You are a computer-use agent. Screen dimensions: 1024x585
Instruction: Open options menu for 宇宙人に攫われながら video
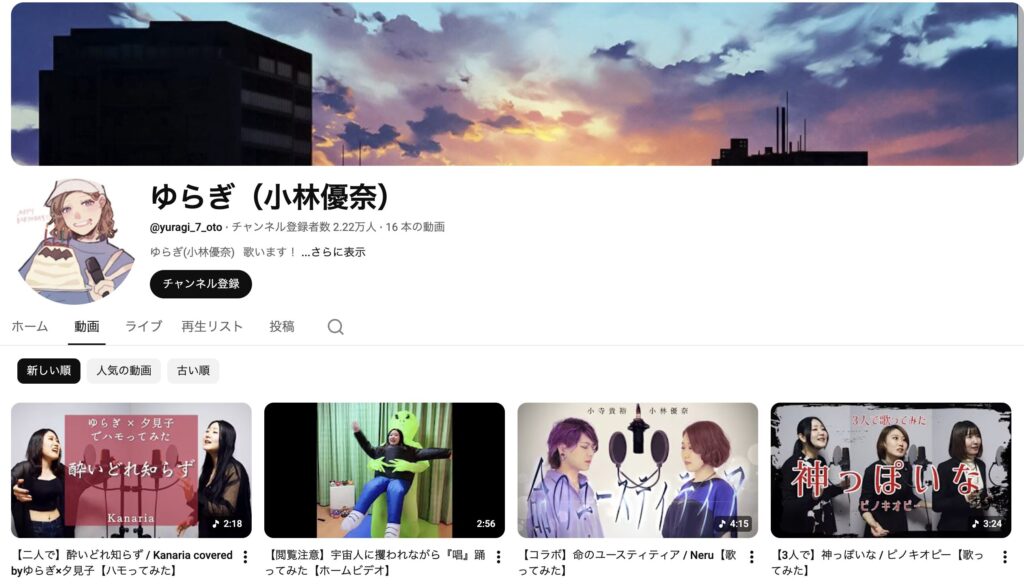(498, 557)
